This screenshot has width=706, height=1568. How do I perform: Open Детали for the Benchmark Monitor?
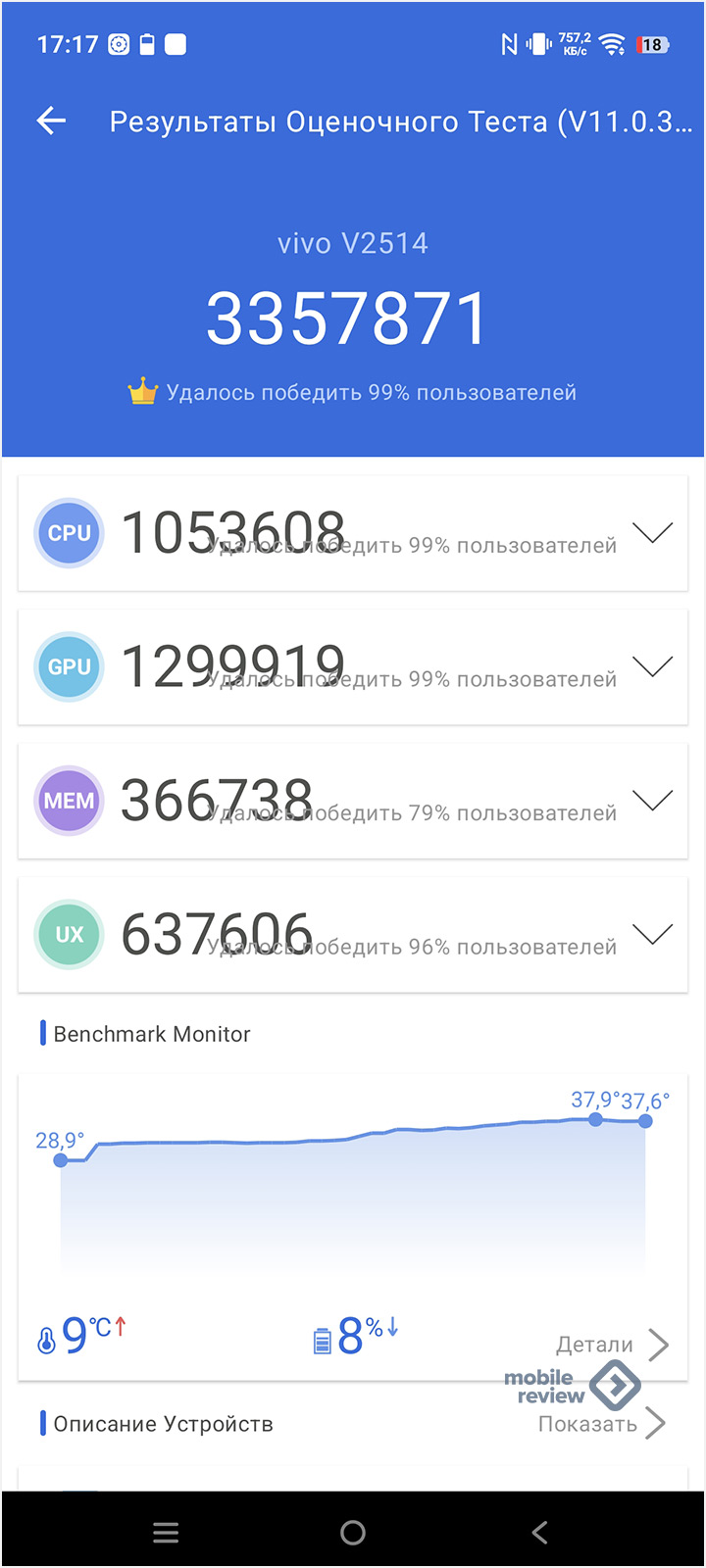tap(612, 1345)
